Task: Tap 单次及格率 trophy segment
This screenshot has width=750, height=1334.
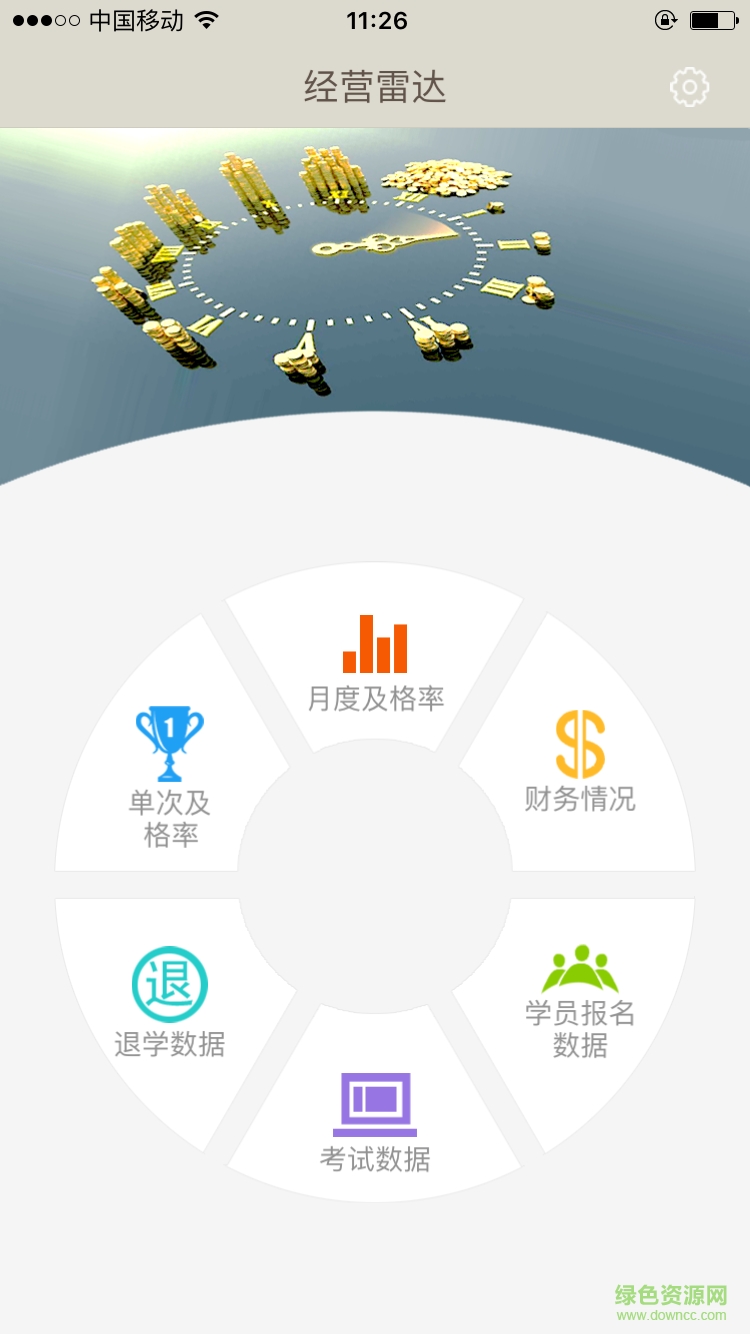Action: click(170, 775)
